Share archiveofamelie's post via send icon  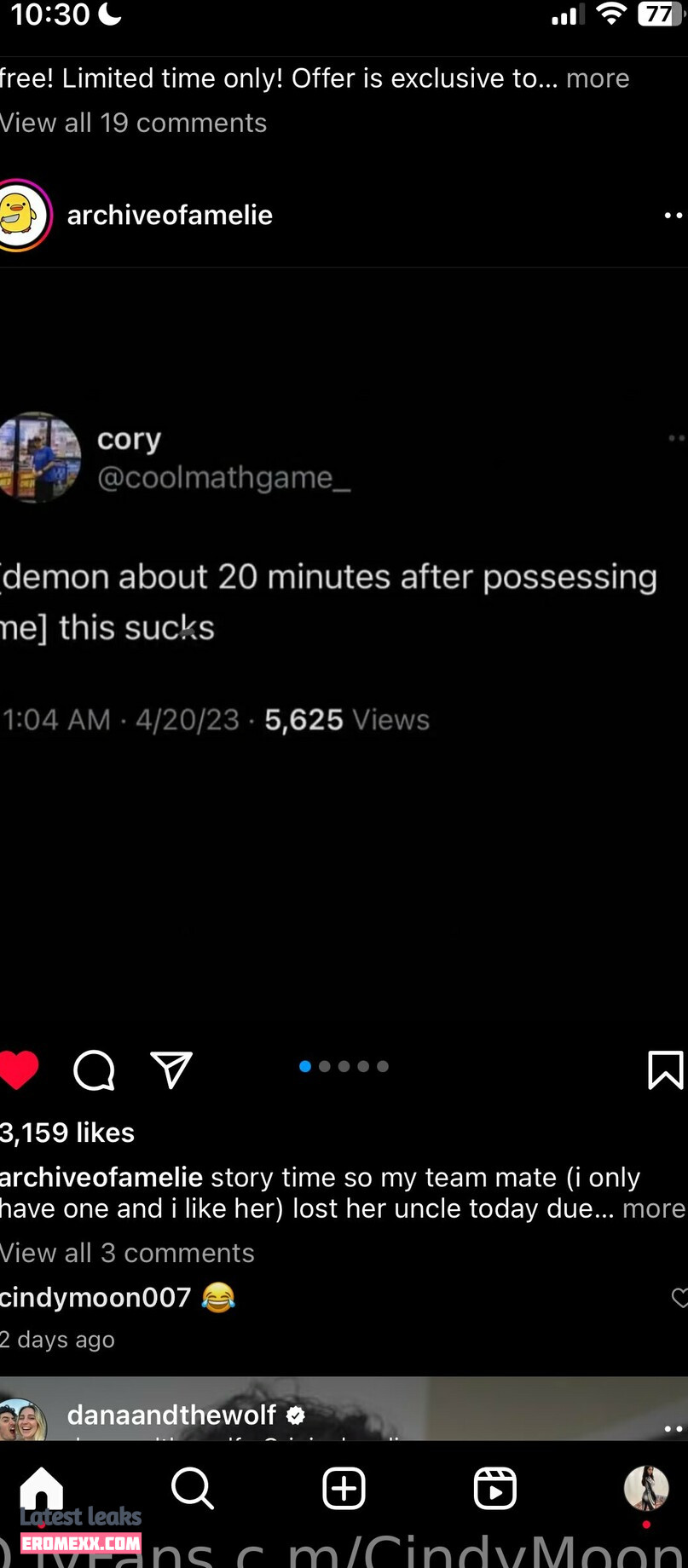pos(171,1069)
